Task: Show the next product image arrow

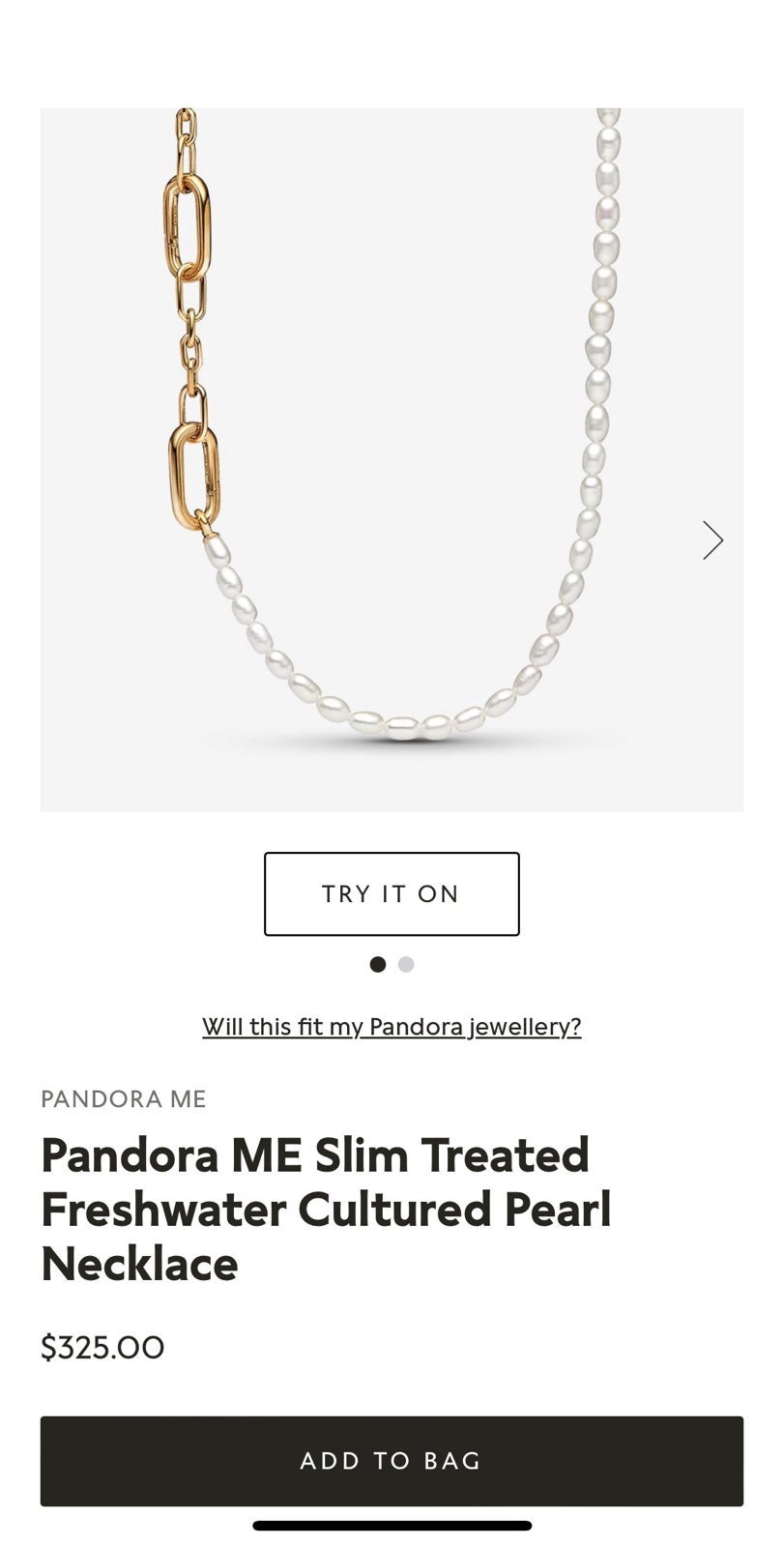Action: click(x=712, y=540)
